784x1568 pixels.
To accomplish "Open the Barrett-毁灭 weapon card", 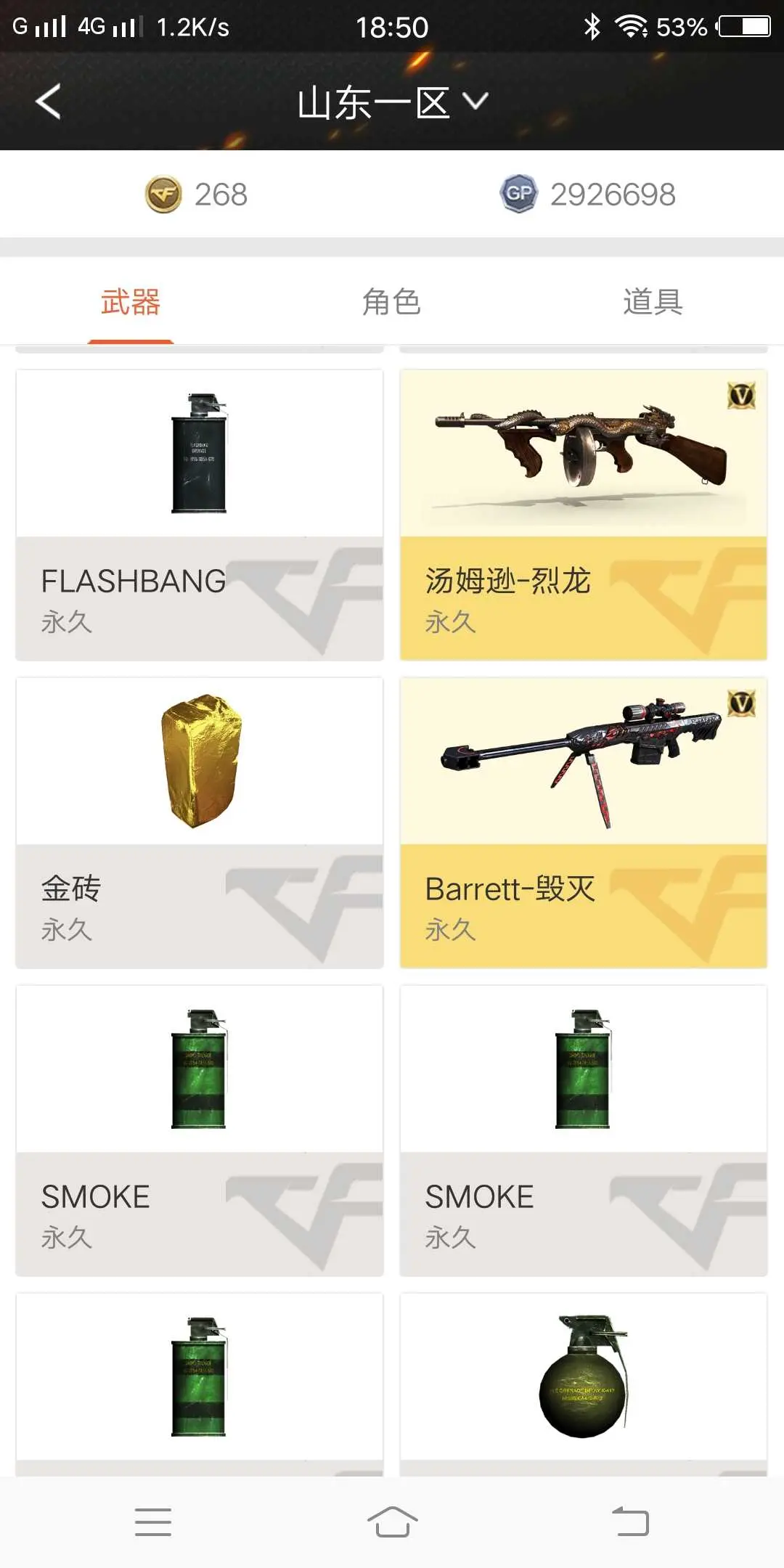I will point(584,822).
